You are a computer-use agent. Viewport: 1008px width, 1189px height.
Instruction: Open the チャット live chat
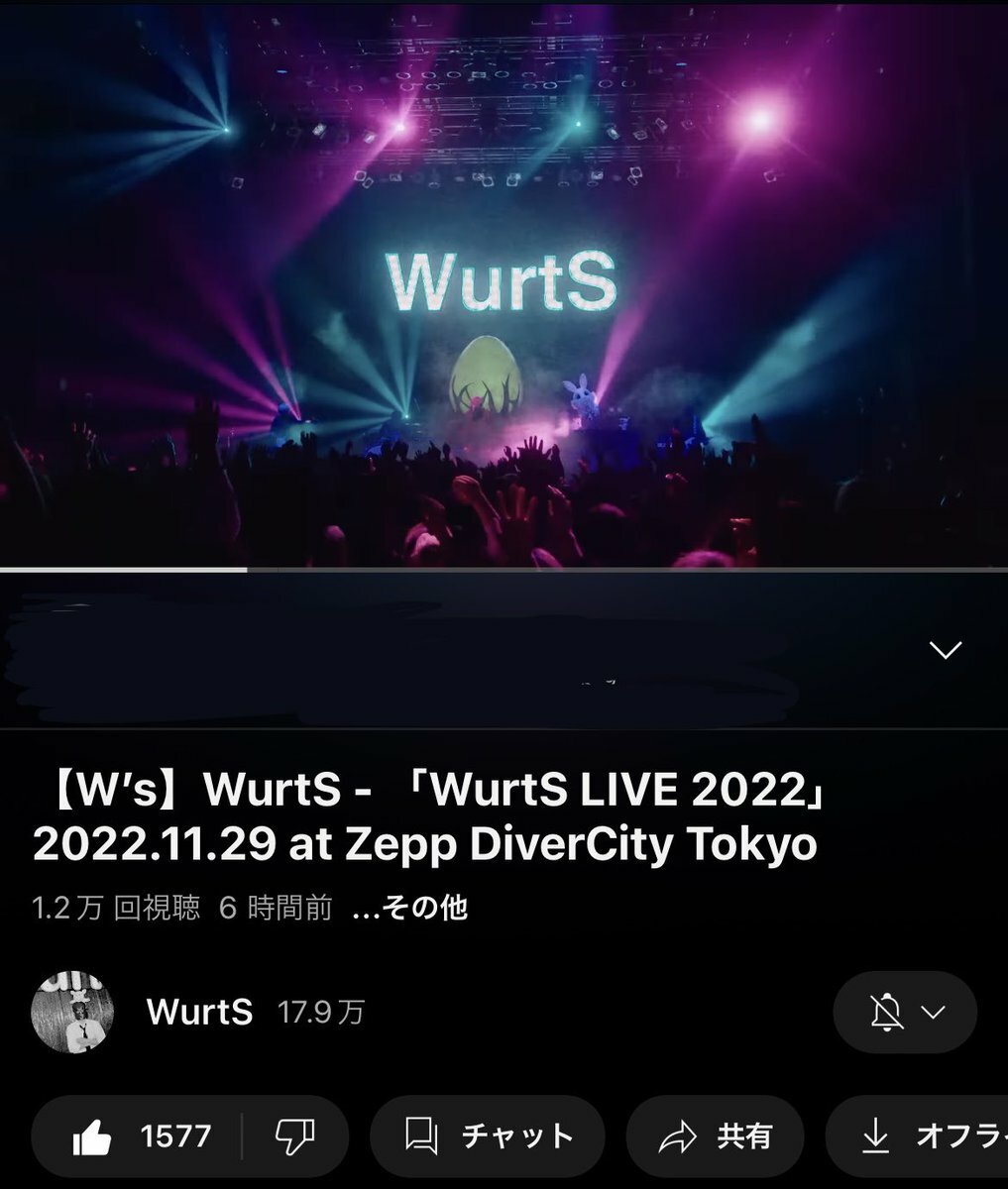click(488, 1136)
